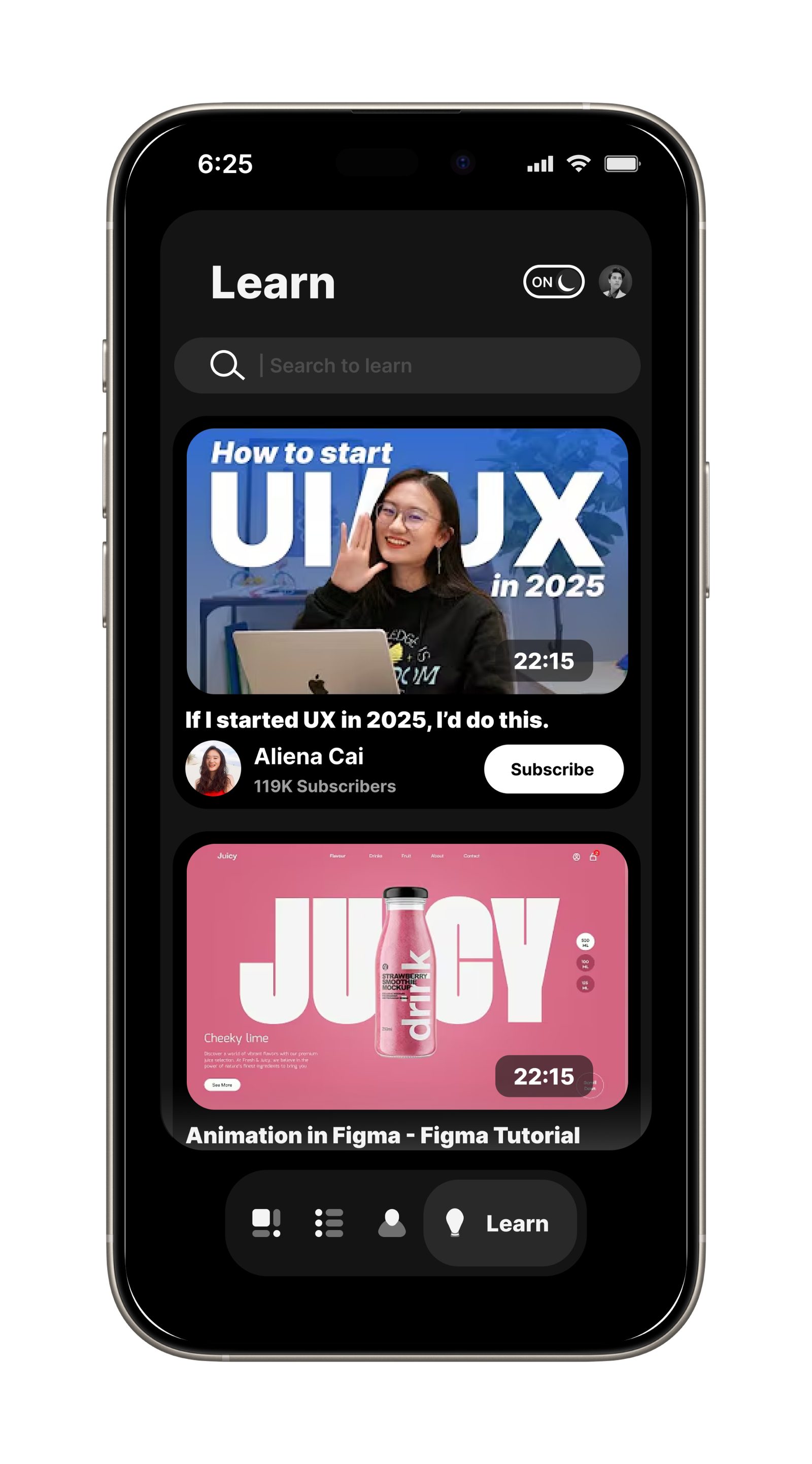Subscribe to Aliena Cai
The image size is (812, 1464).
(x=554, y=769)
